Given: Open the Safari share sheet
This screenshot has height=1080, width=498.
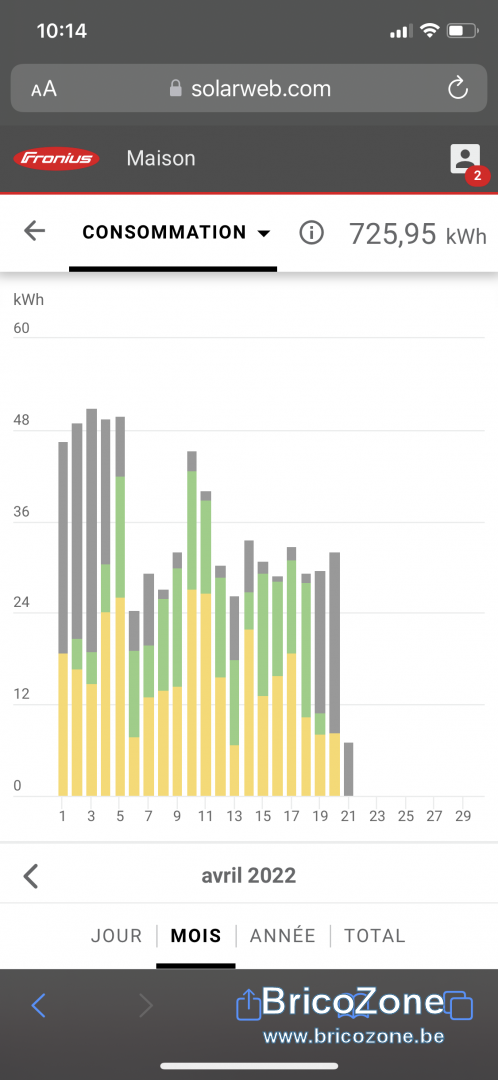Looking at the screenshot, I should 249,1004.
